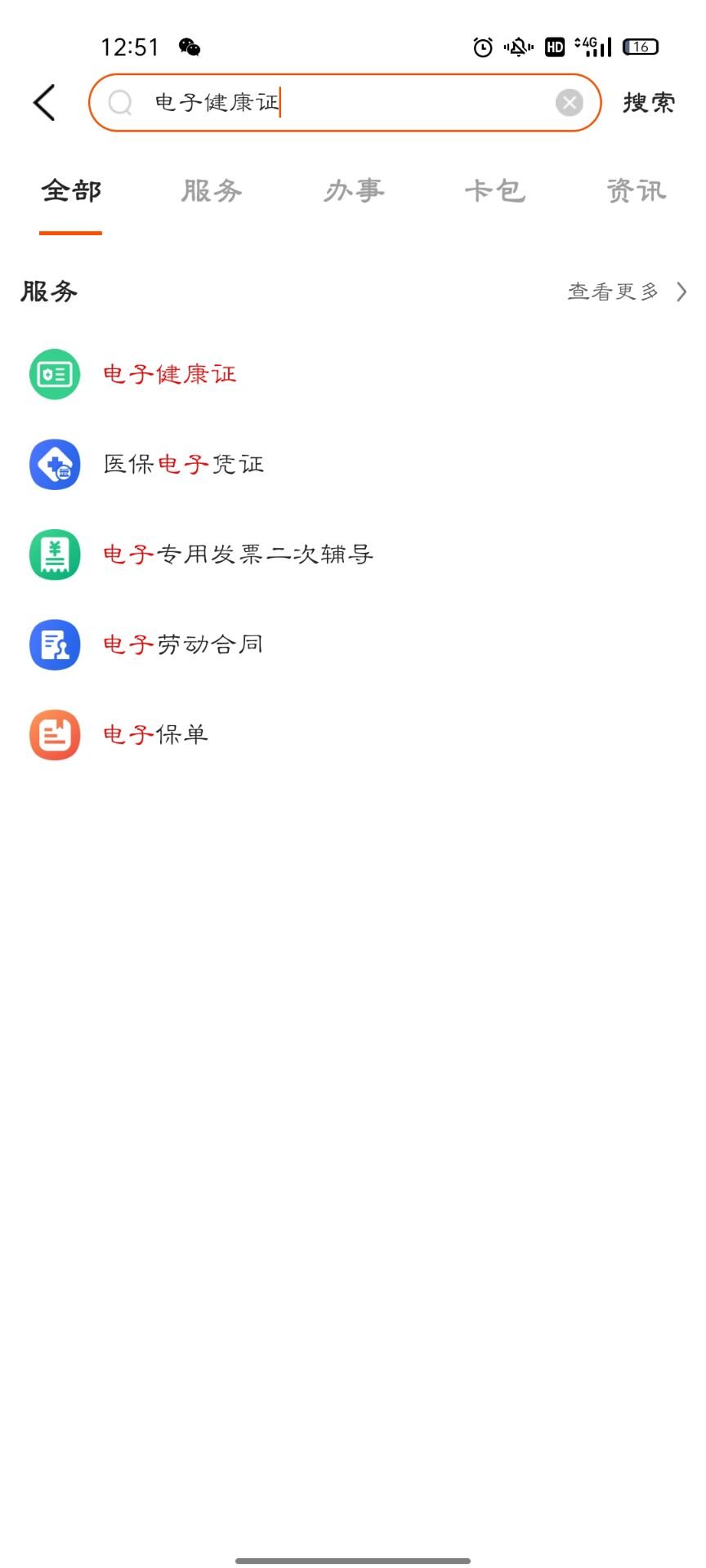Screen dimensions: 706x1568
Task: Open 医保电子凭证 from the results
Action: tap(183, 464)
